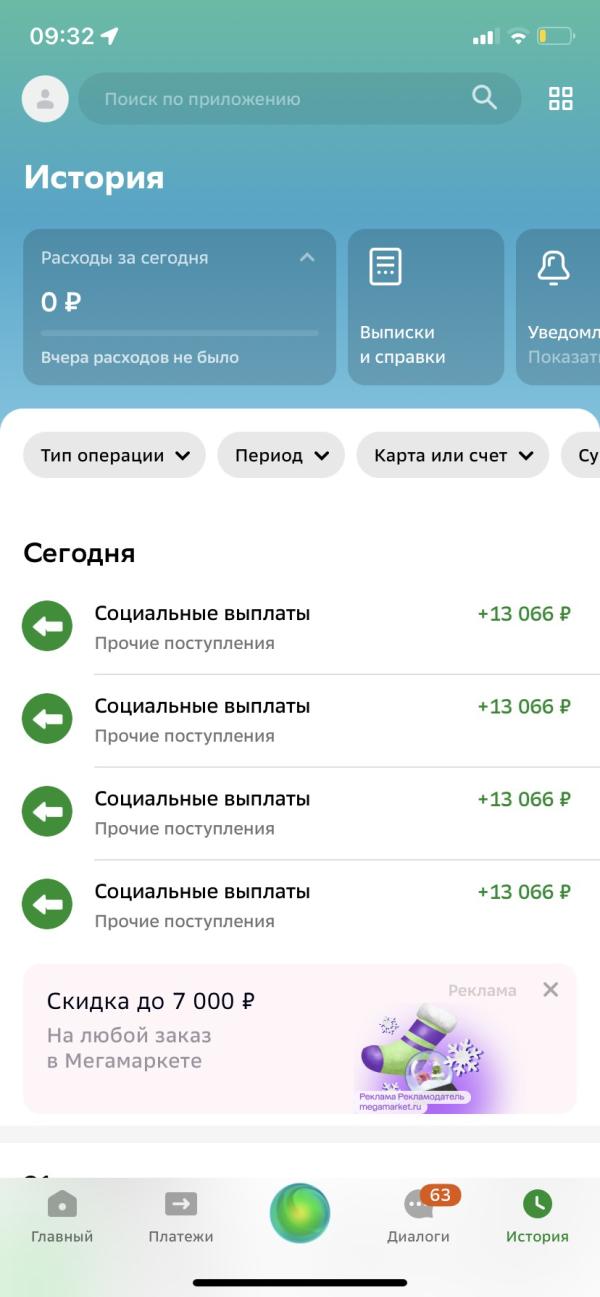Dismiss the Мегамаркет ad banner
Screen dimensions: 600x1297
point(550,990)
